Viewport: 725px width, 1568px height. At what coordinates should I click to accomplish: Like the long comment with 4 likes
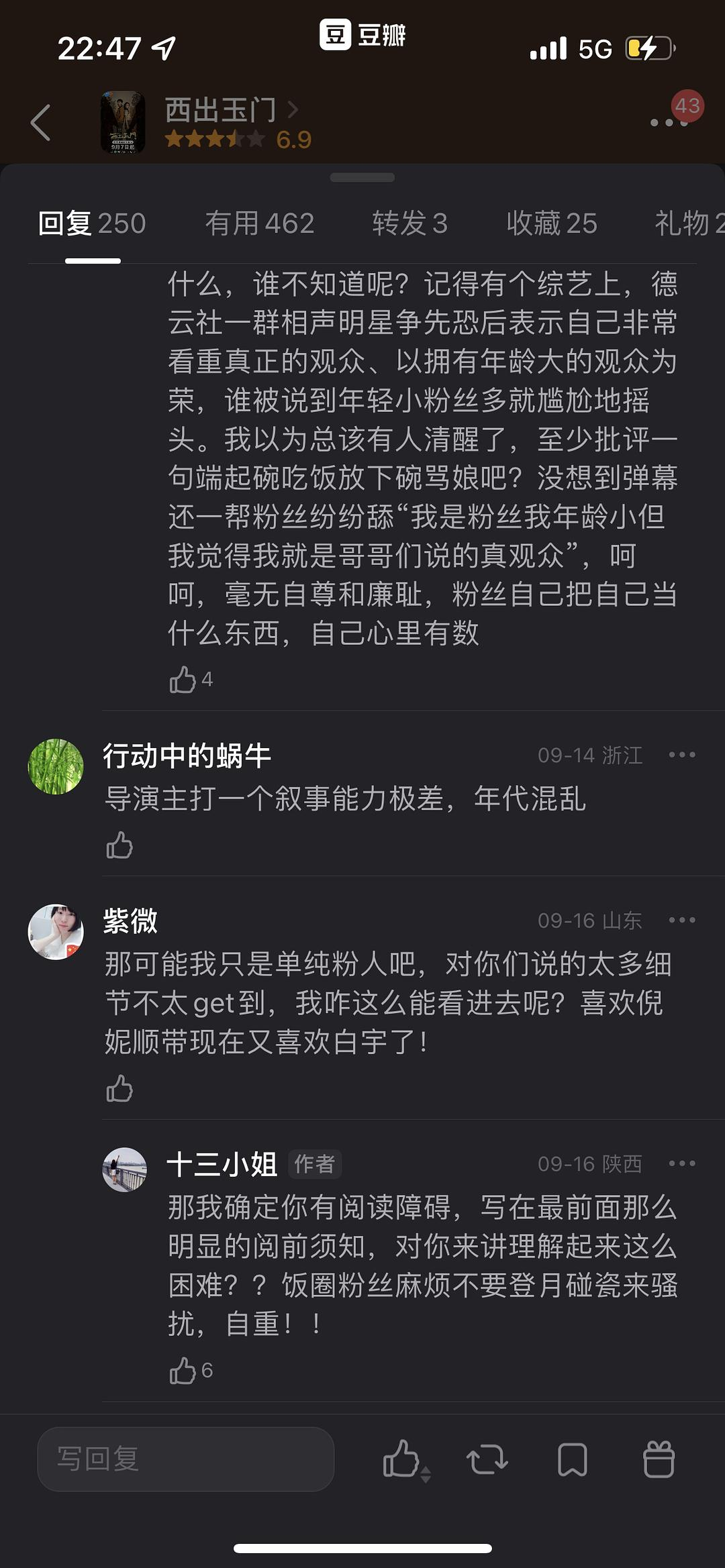(183, 680)
